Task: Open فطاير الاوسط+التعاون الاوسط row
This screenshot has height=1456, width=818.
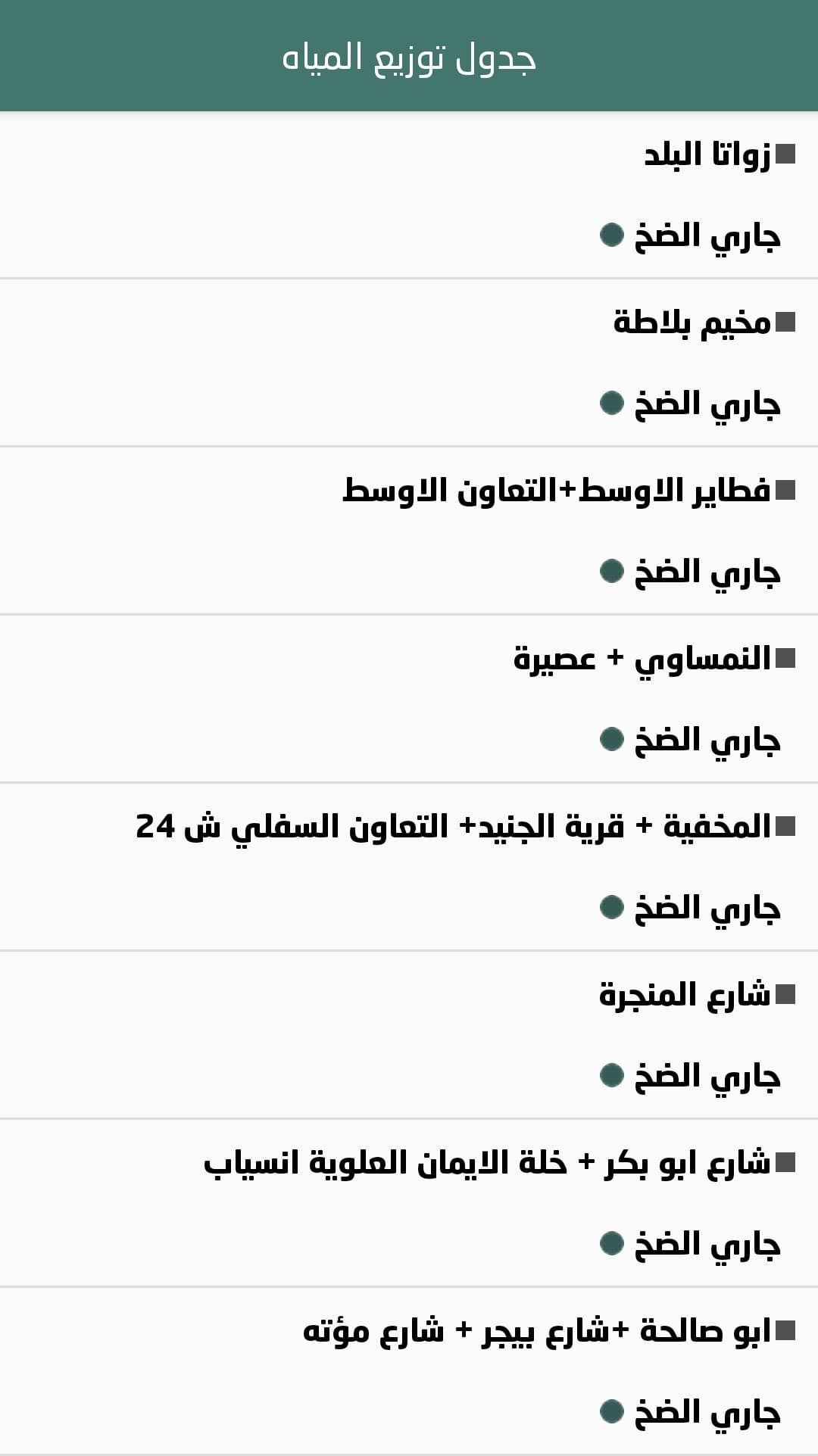Action: (x=557, y=491)
